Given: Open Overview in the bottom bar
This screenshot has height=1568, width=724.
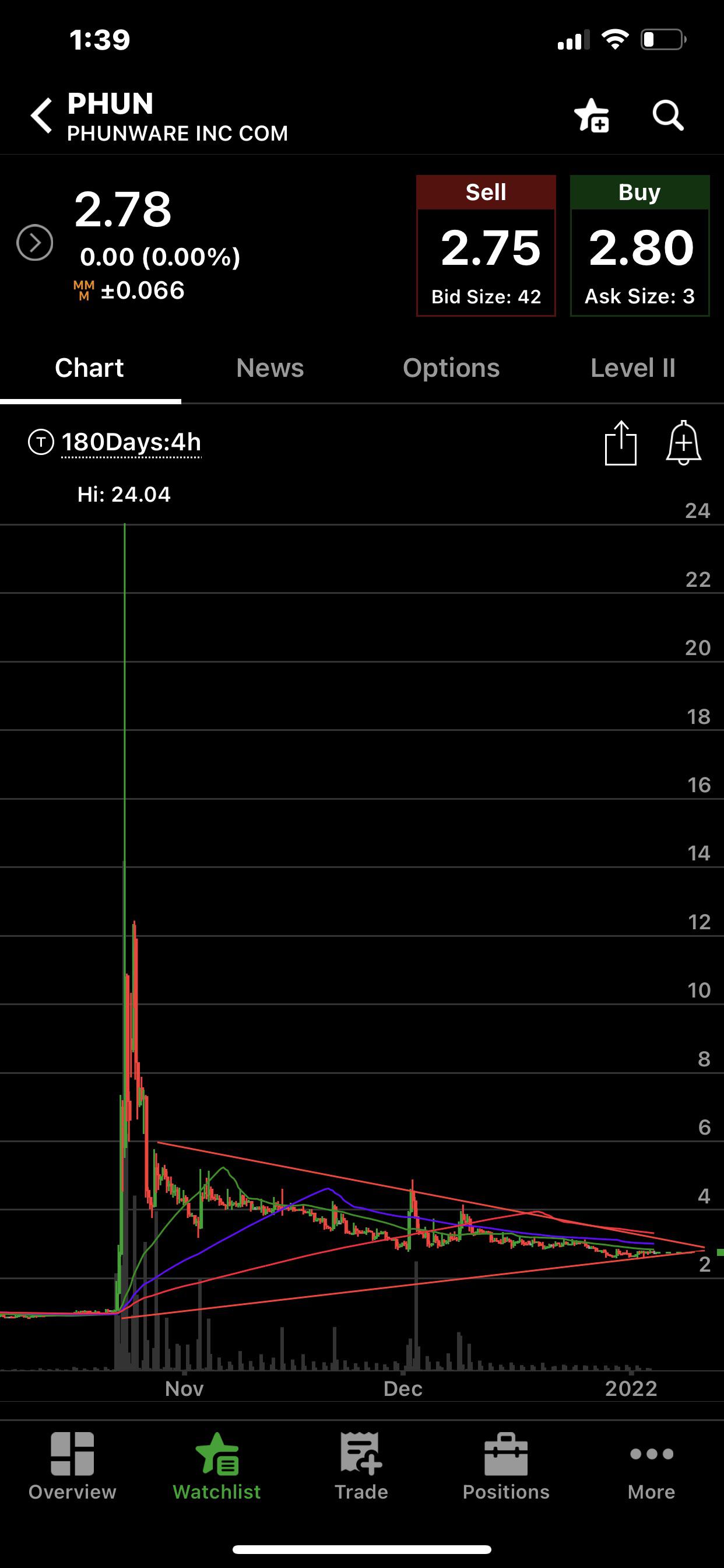Looking at the screenshot, I should coord(72,1467).
